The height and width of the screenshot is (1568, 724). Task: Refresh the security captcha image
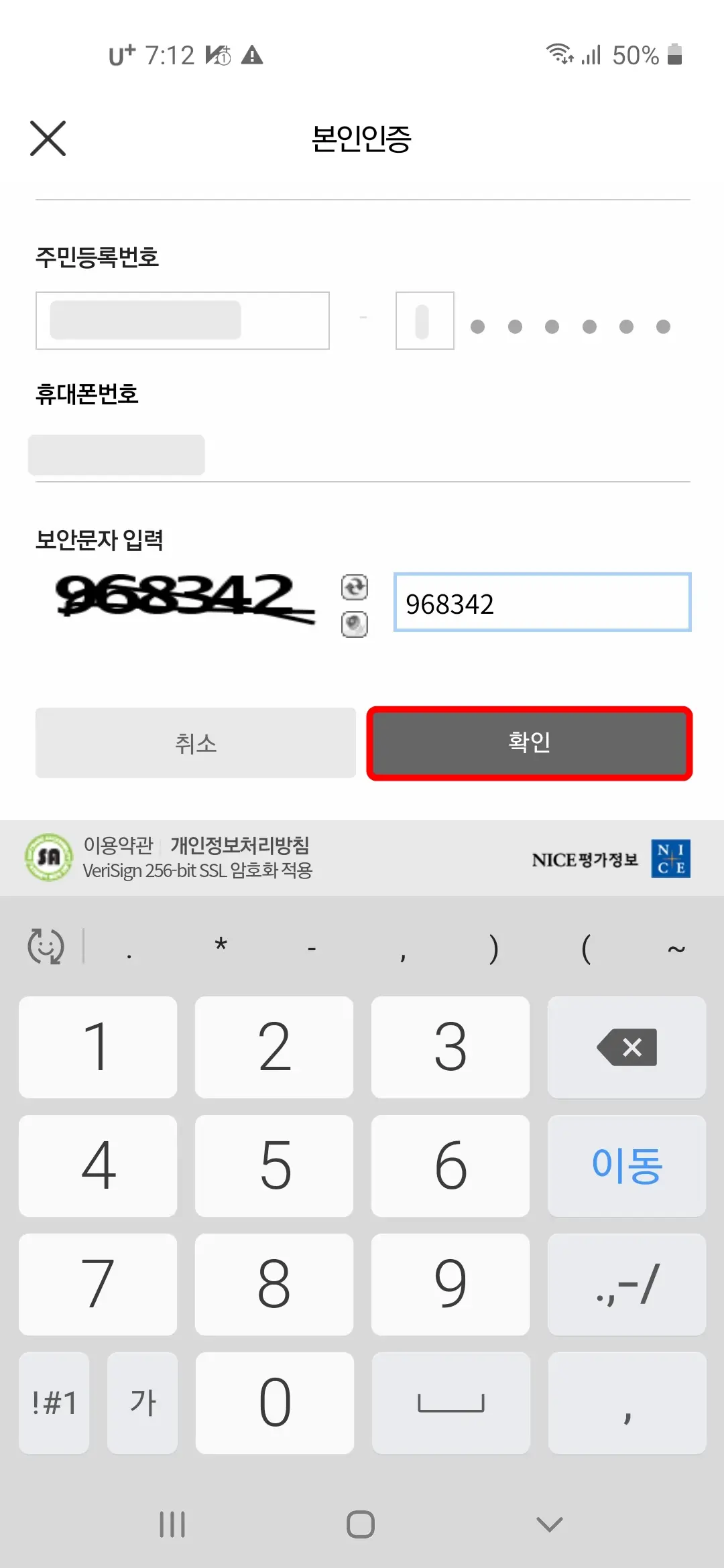point(355,587)
